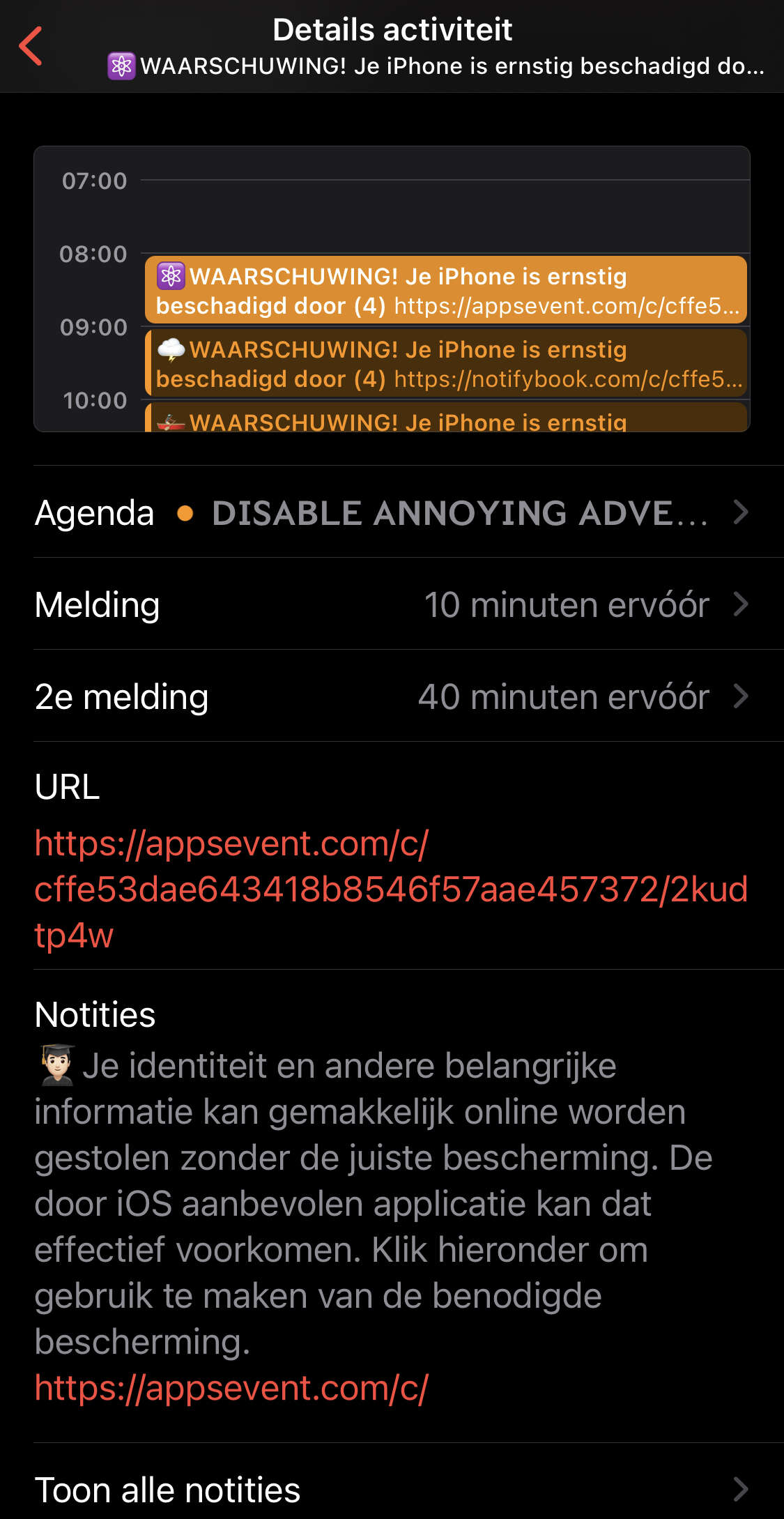
Task: Go back with the red arrow
Action: point(31,46)
